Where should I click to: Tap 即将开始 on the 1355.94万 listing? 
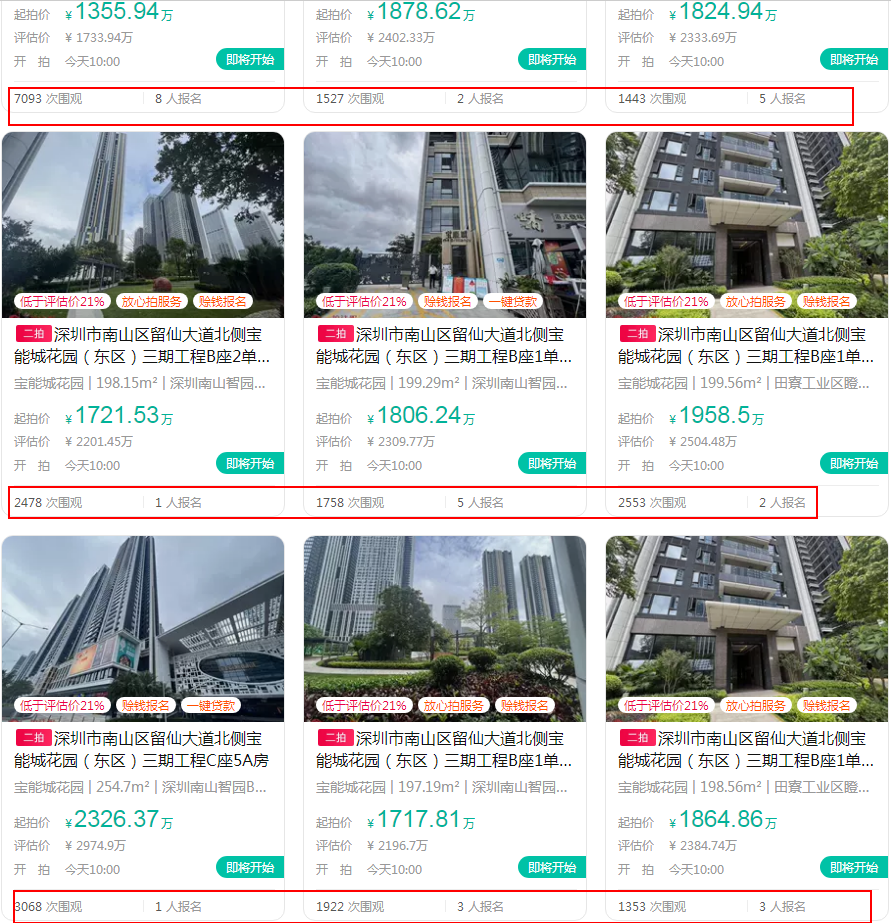point(249,59)
